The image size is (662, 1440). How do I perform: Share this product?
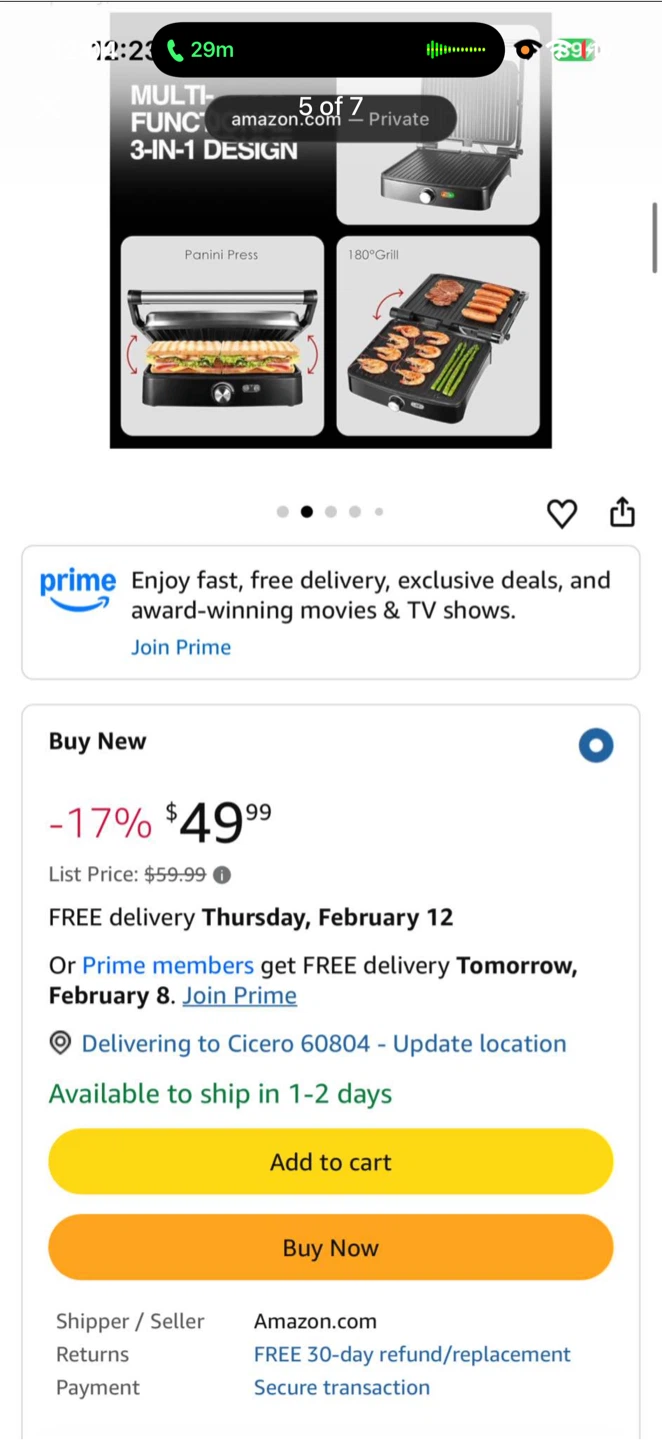click(622, 511)
